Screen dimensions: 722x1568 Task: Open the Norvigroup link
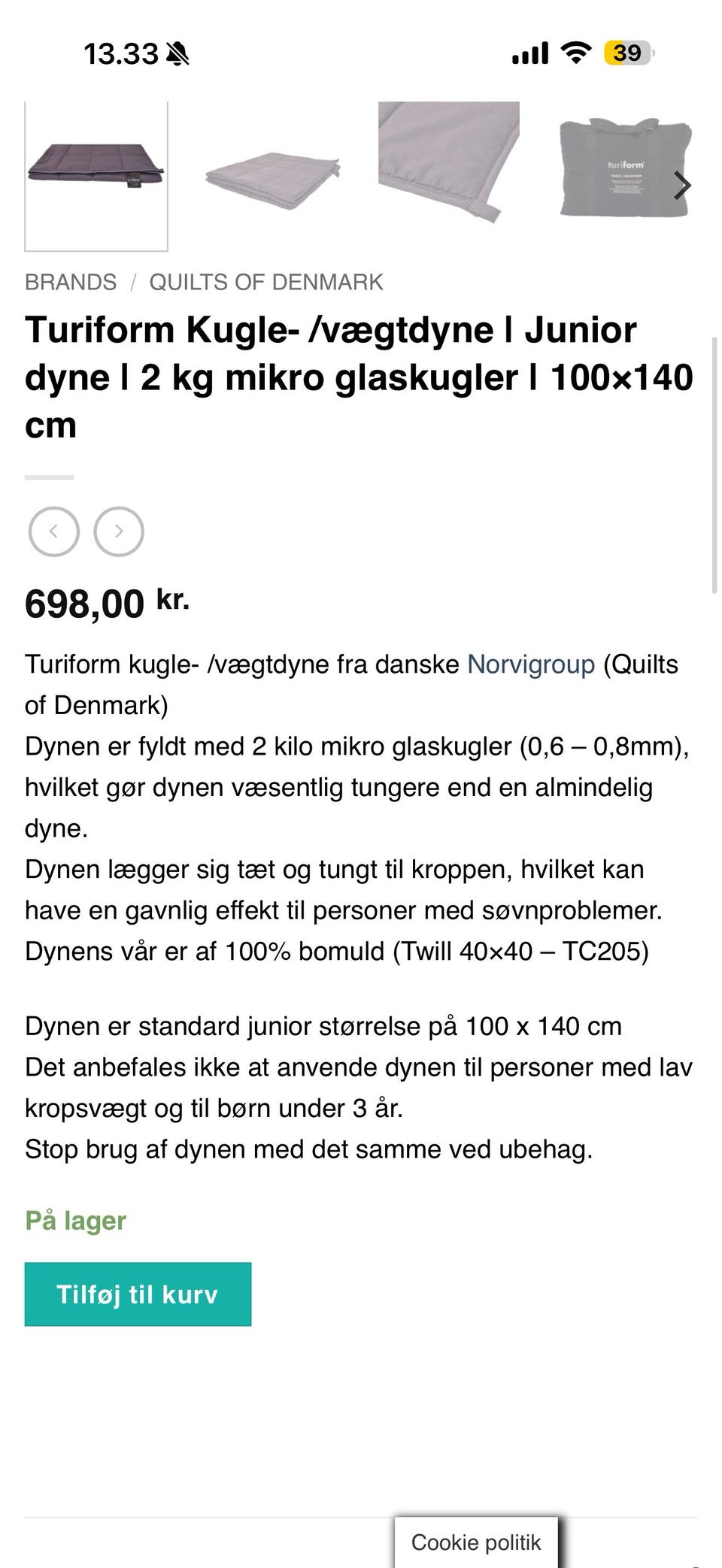pyautogui.click(x=531, y=664)
